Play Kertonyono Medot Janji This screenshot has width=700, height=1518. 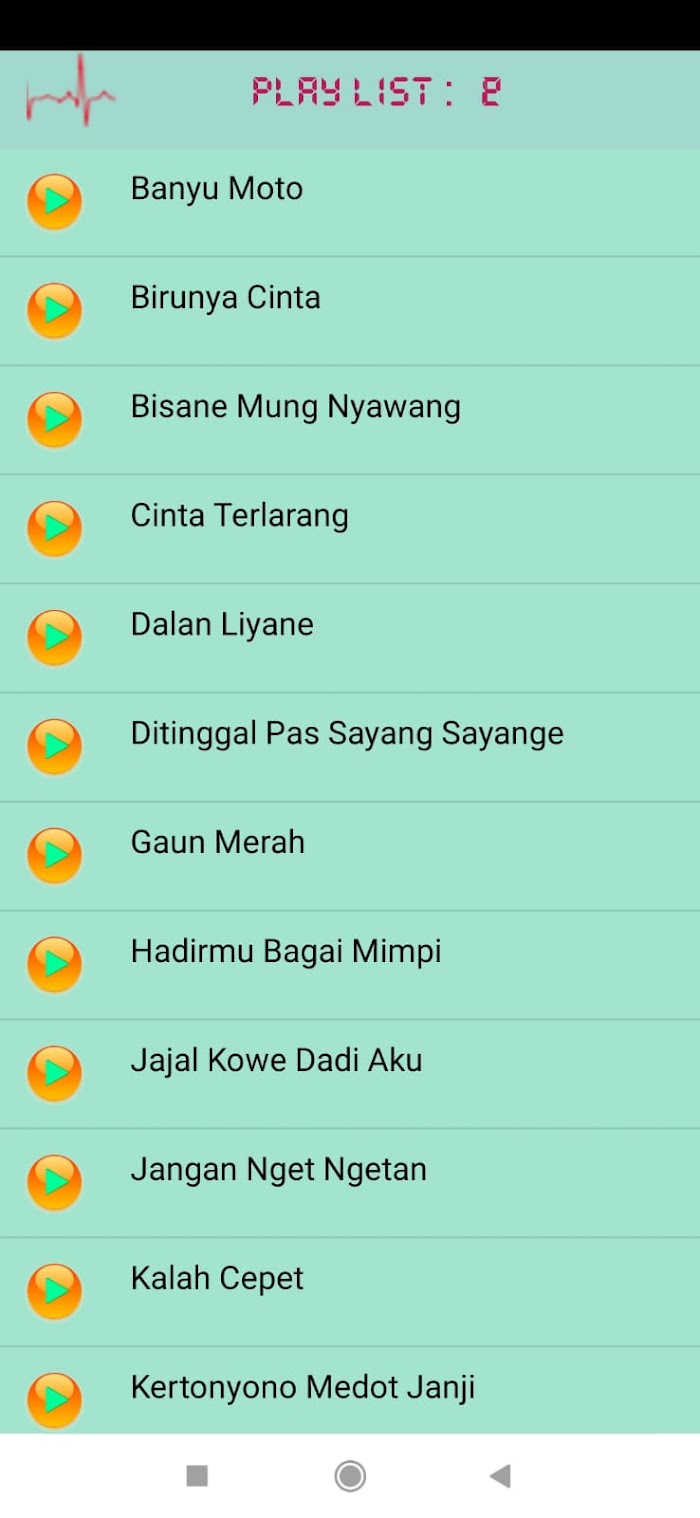pyautogui.click(x=55, y=1398)
